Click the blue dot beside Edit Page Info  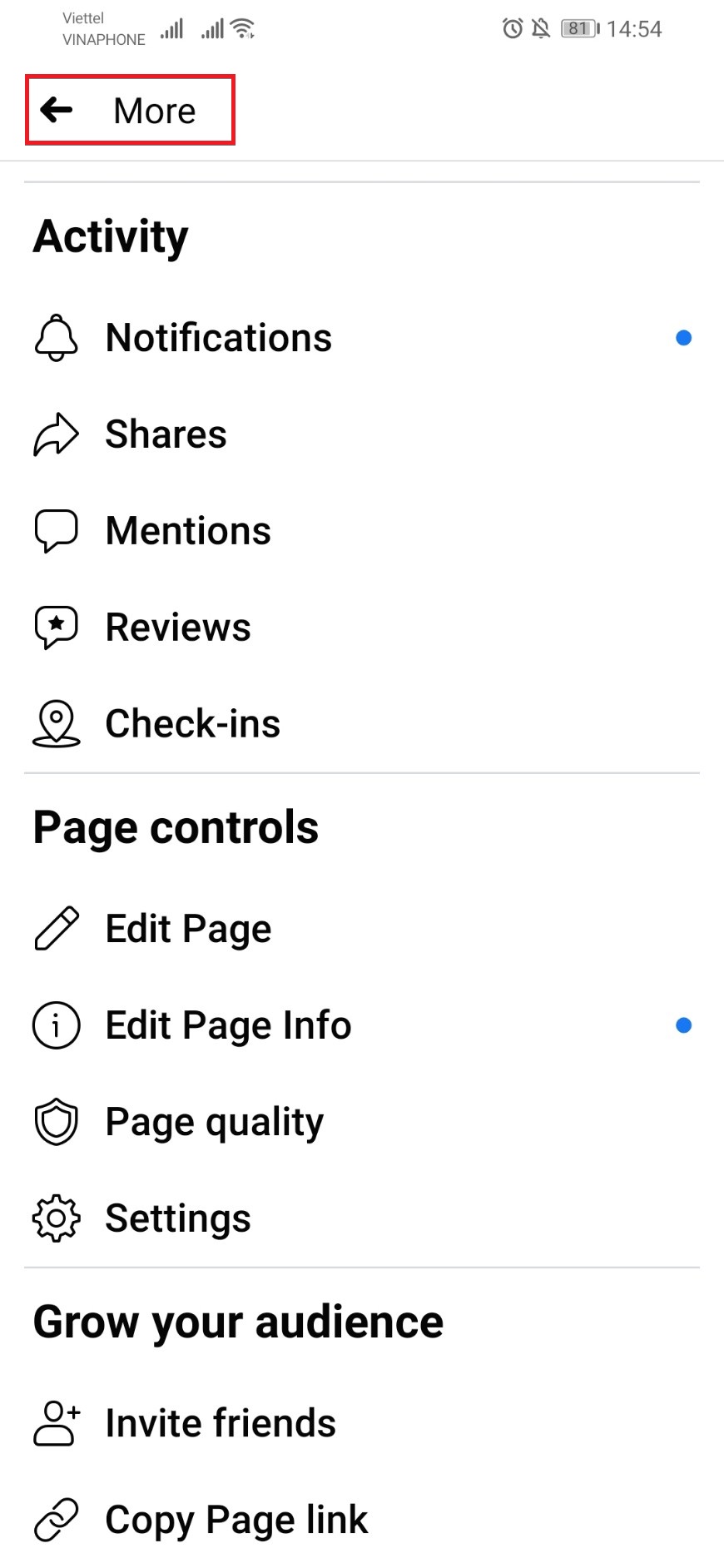[684, 1025]
